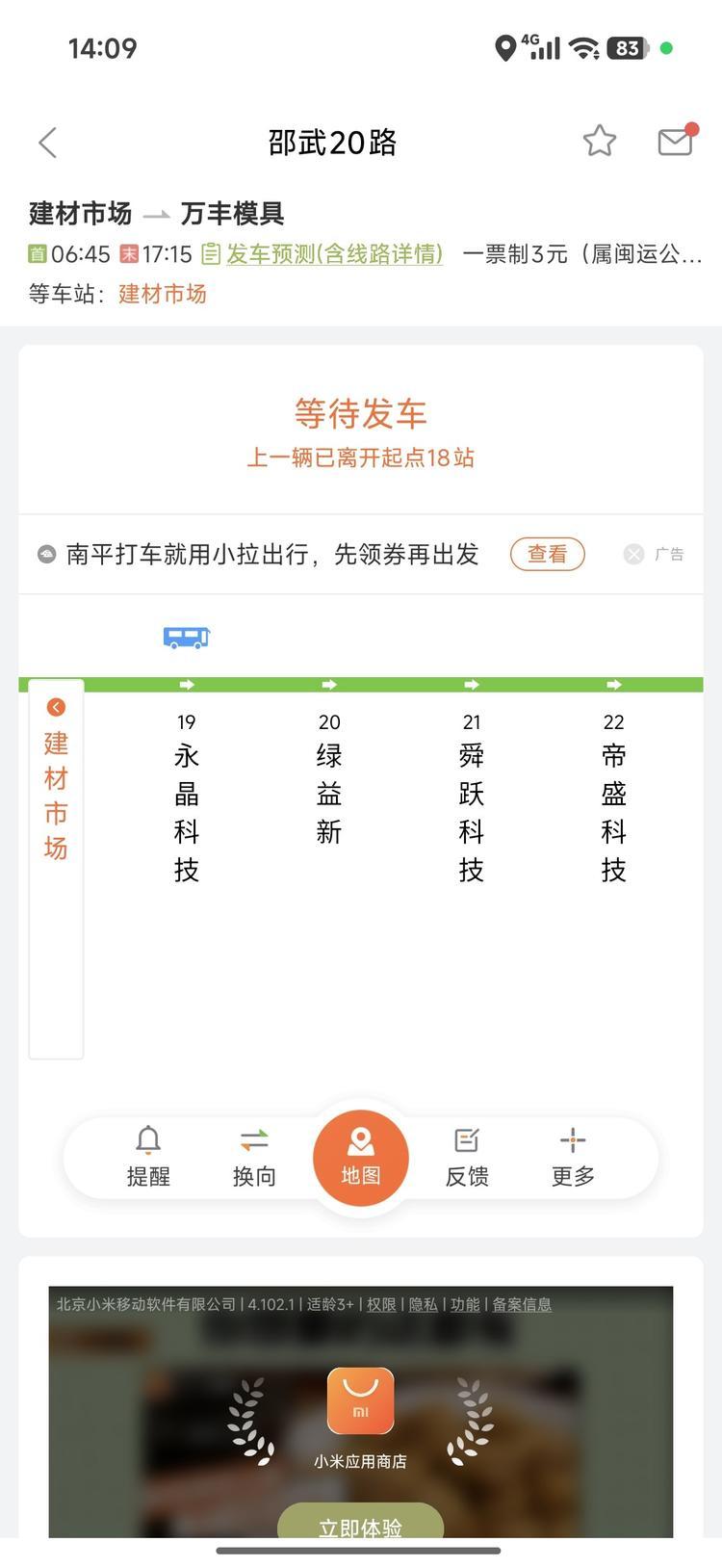
Task: Send feedback via 反馈
Action: pyautogui.click(x=467, y=1157)
